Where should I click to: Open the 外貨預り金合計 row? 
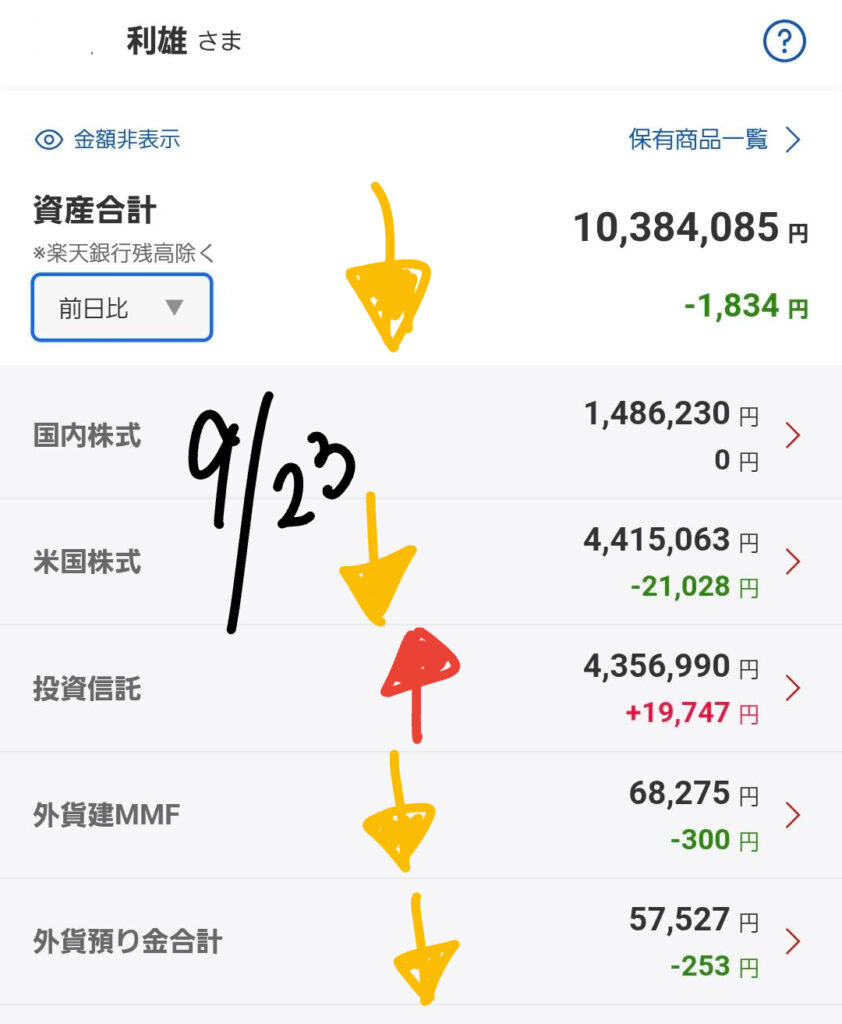pyautogui.click(x=420, y=942)
